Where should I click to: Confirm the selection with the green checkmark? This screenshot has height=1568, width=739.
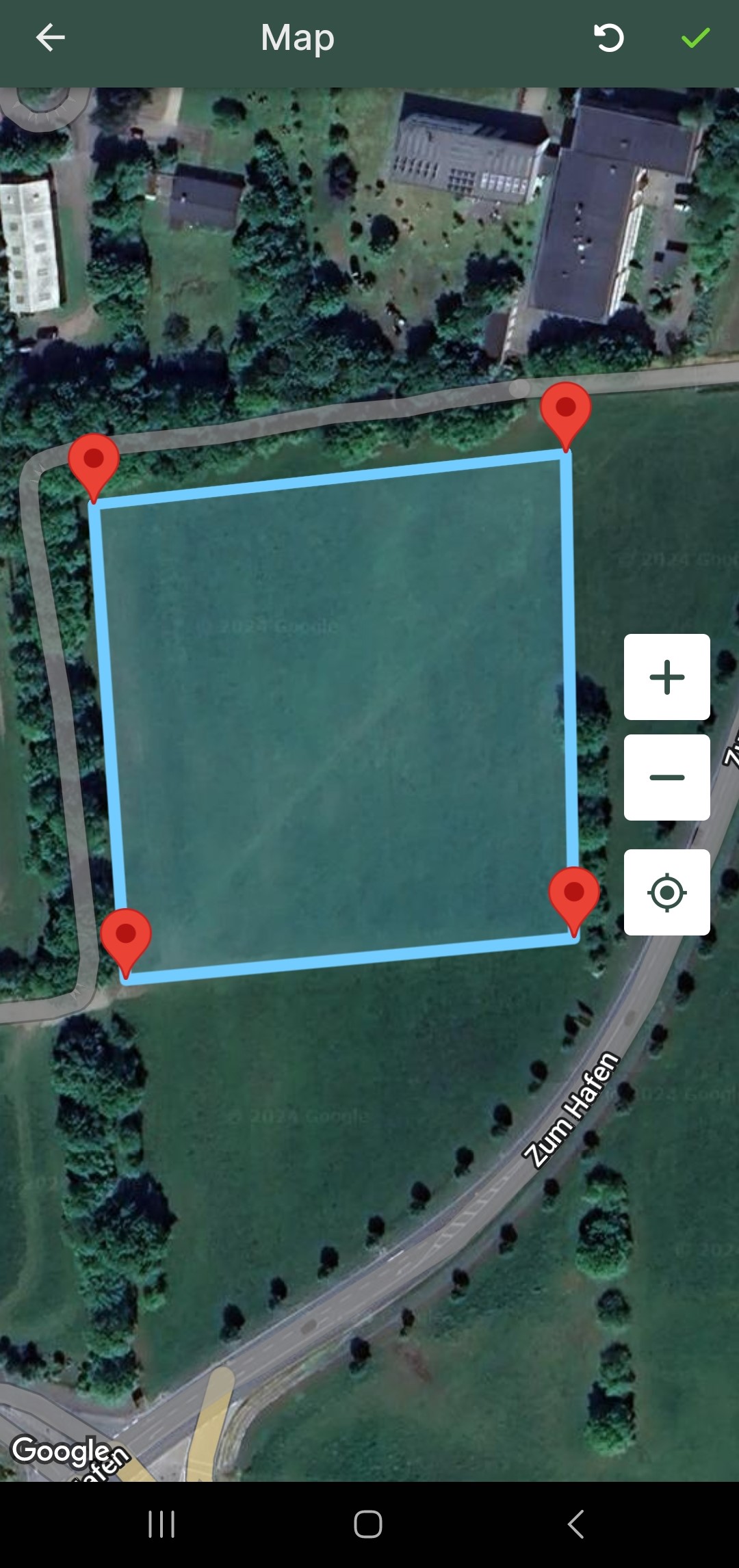[695, 38]
